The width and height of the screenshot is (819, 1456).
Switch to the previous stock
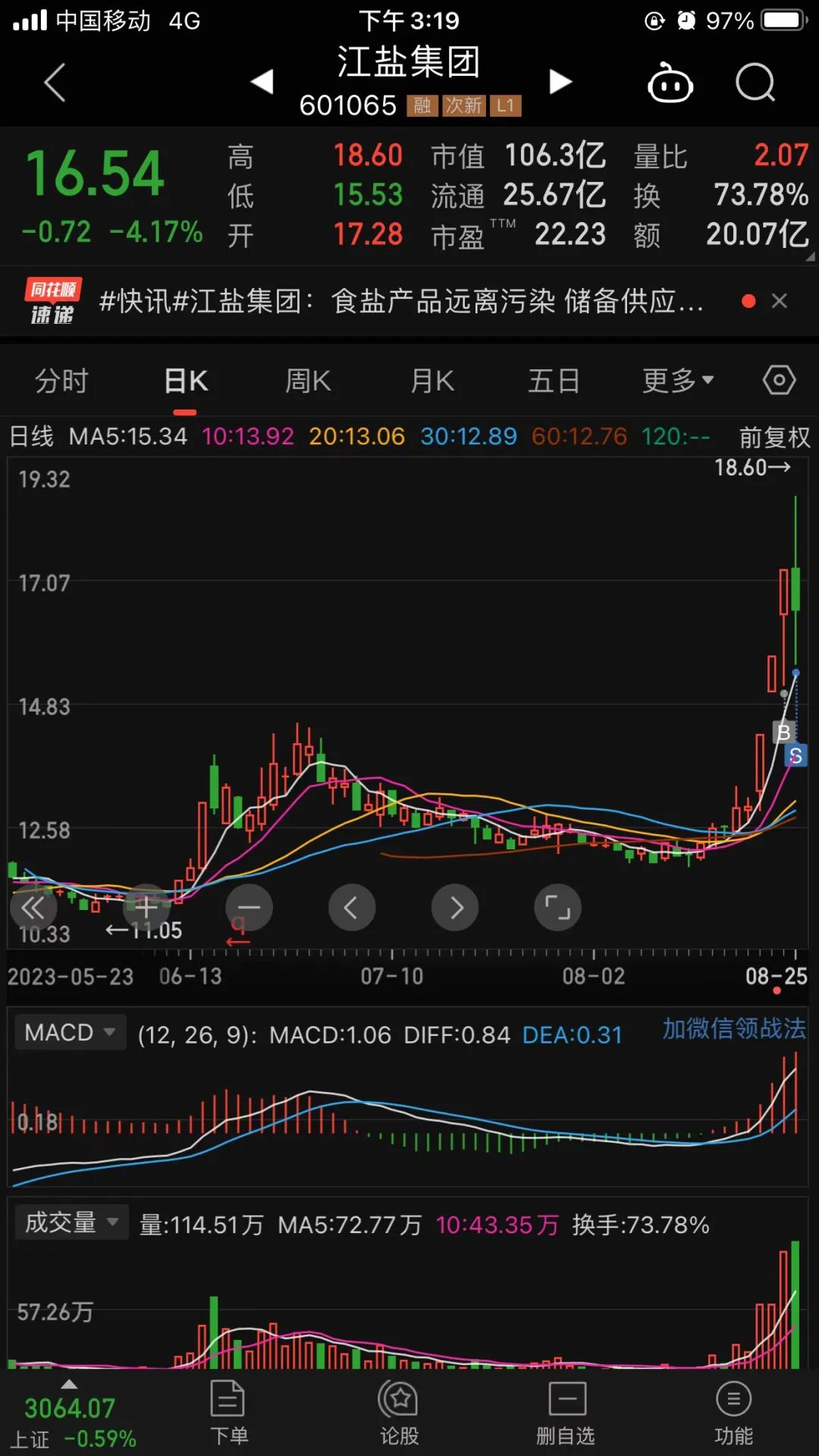point(262,81)
